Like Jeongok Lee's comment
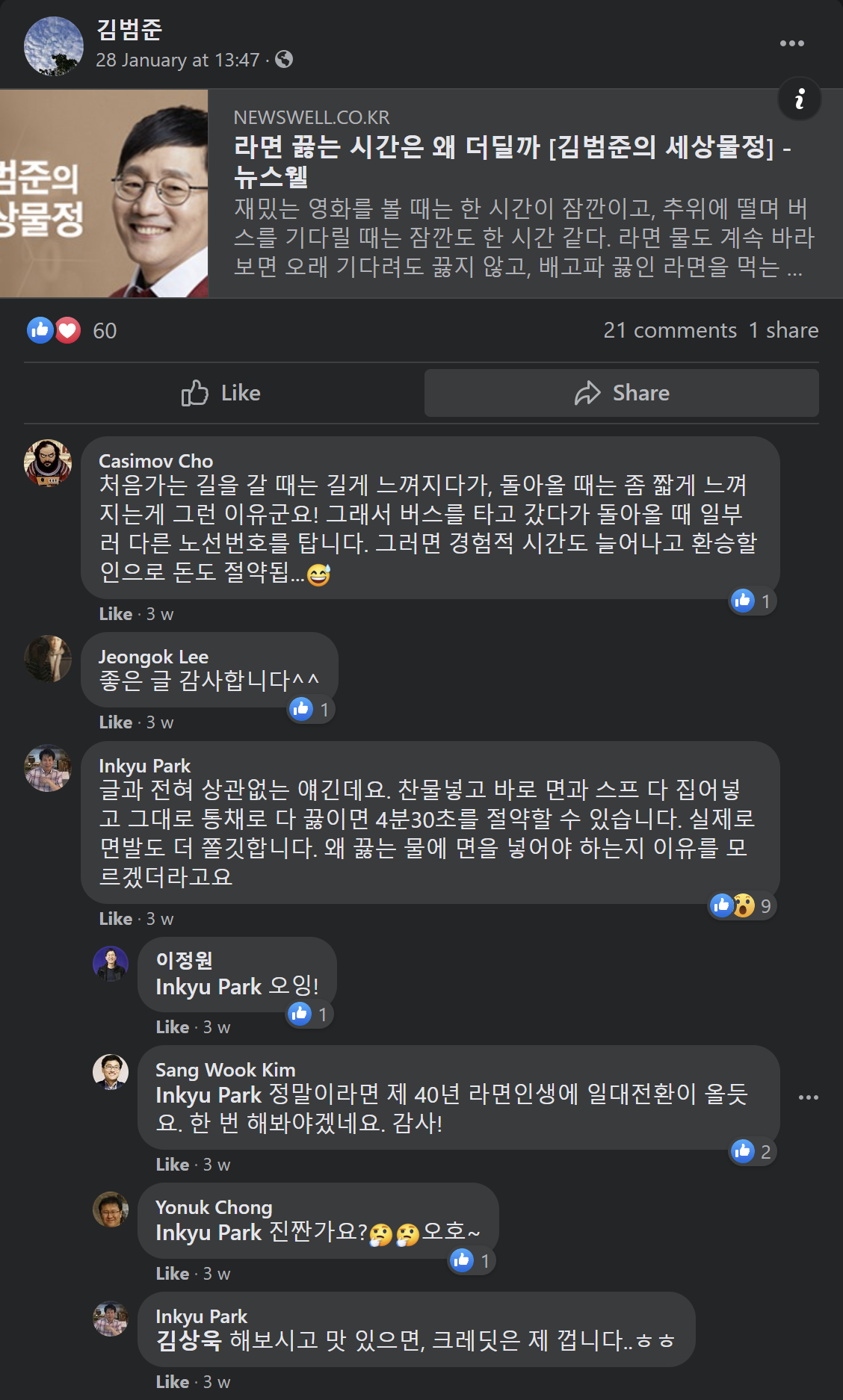Screen dimensions: 843x1400 click(115, 722)
